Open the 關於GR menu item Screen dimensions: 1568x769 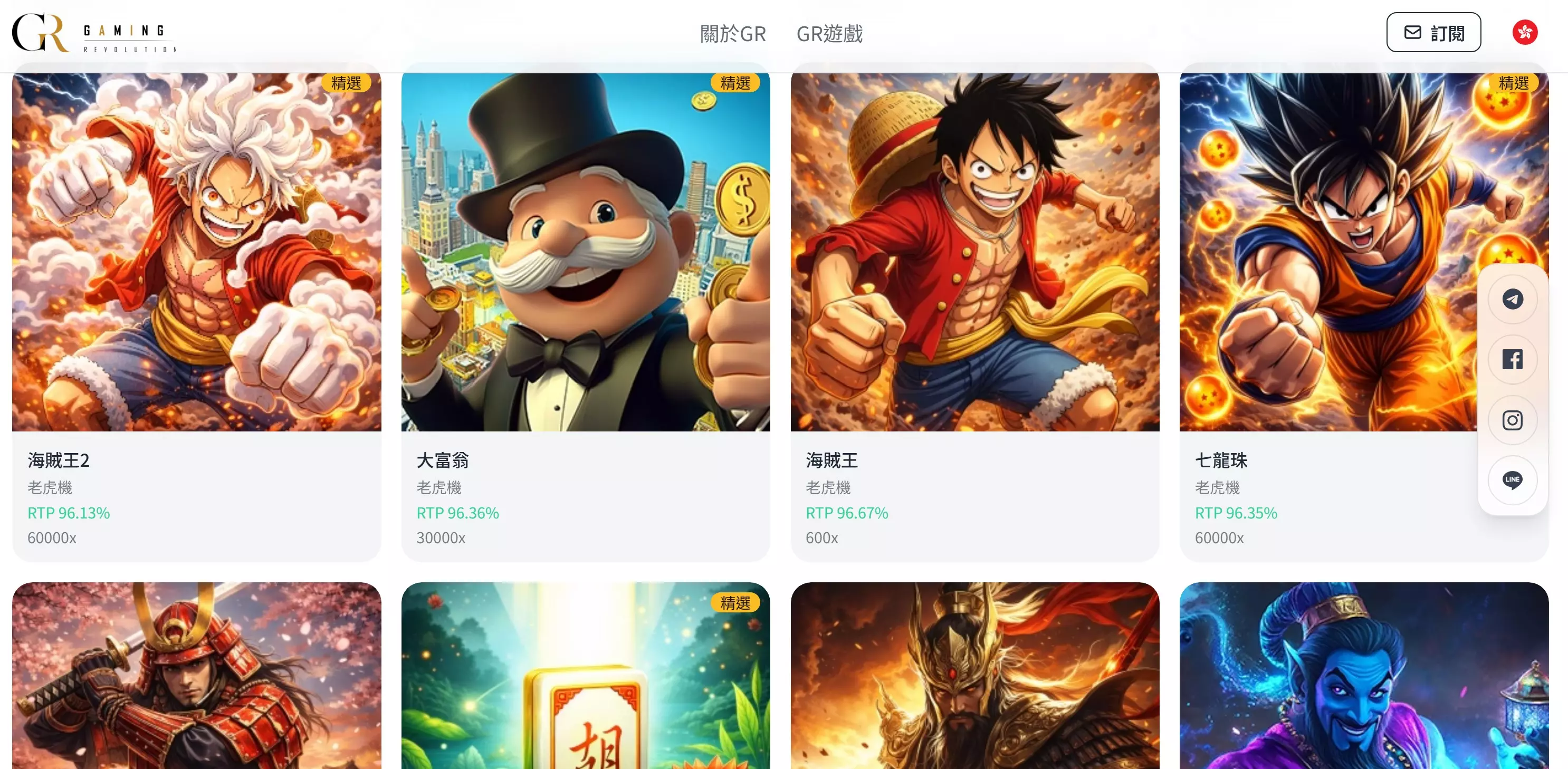[x=733, y=33]
